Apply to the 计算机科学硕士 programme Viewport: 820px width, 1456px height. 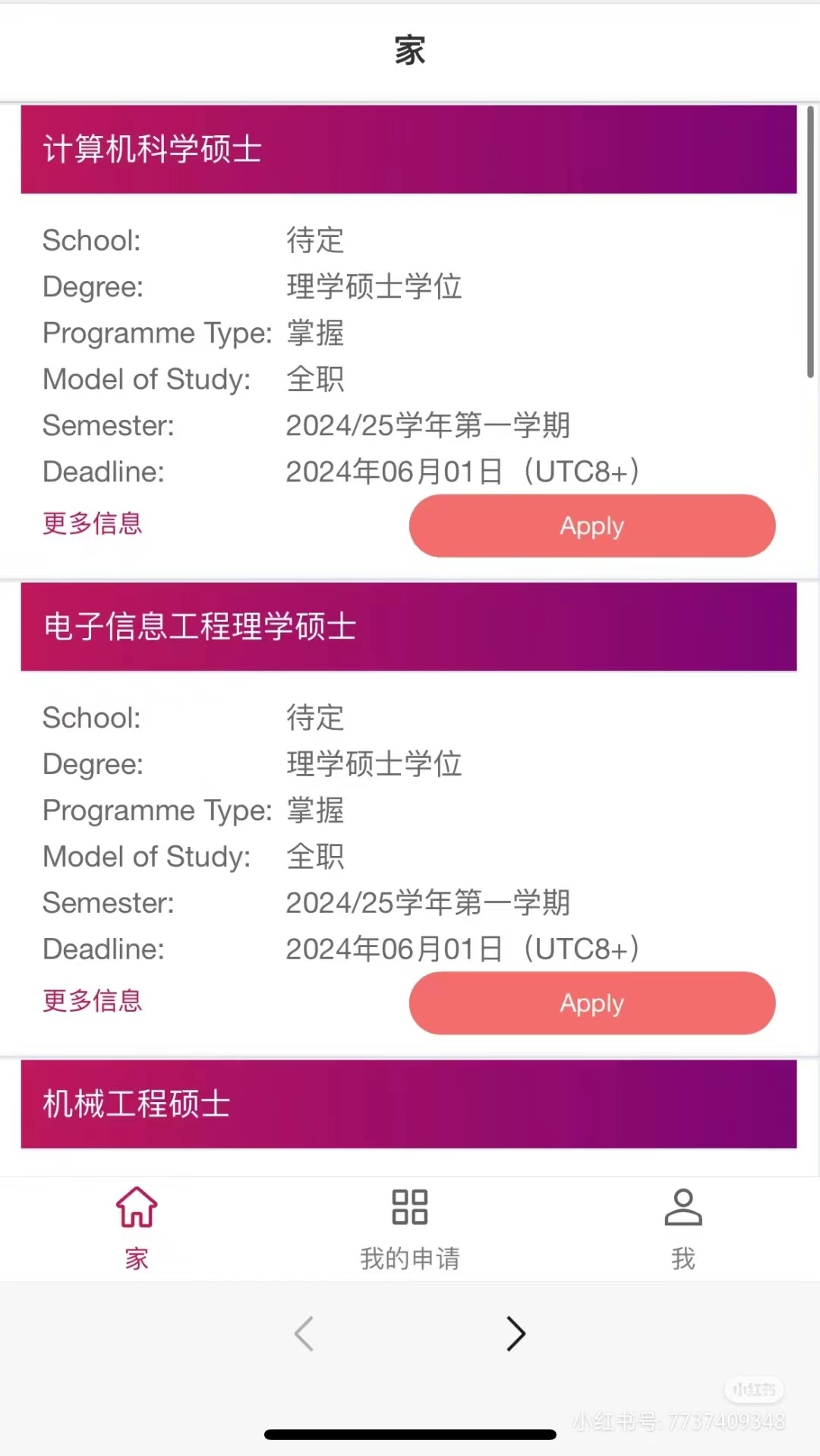[592, 526]
